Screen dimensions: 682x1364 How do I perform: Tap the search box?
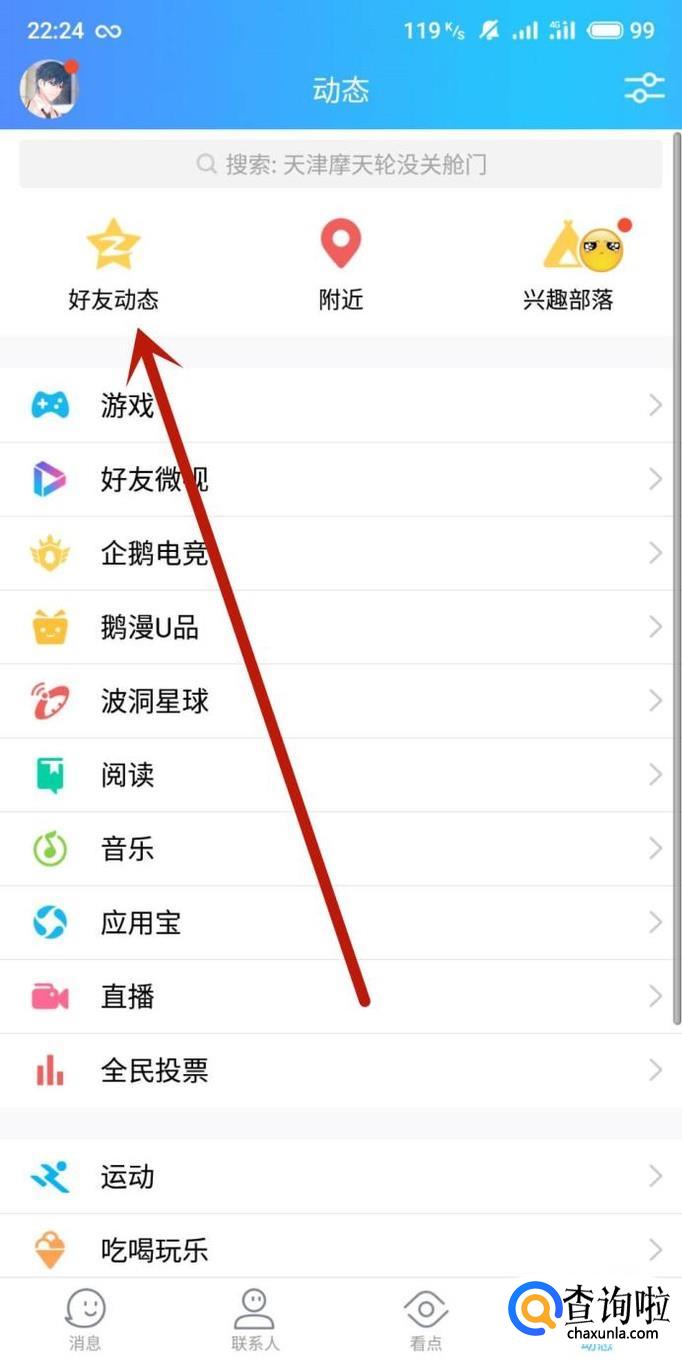point(341,164)
